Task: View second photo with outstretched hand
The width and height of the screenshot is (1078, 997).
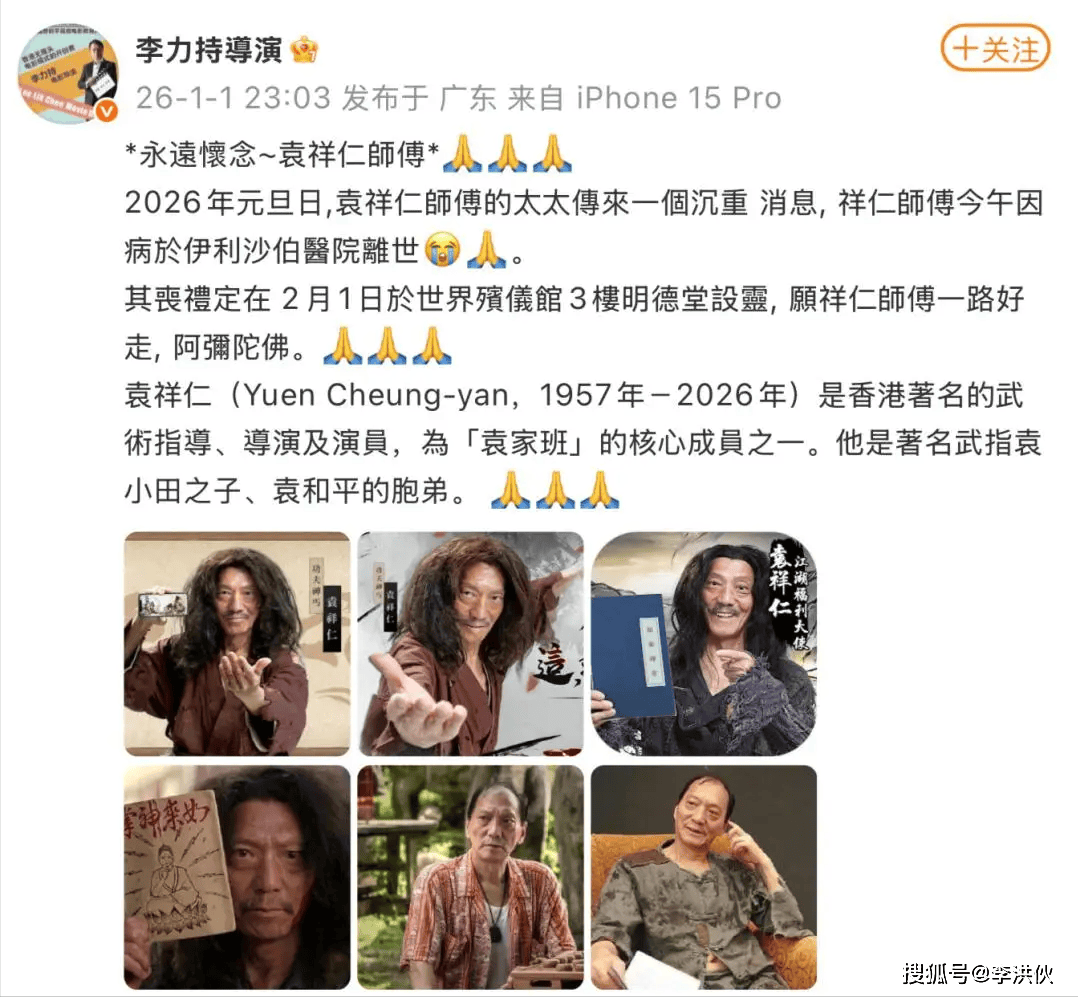Action: [x=470, y=643]
